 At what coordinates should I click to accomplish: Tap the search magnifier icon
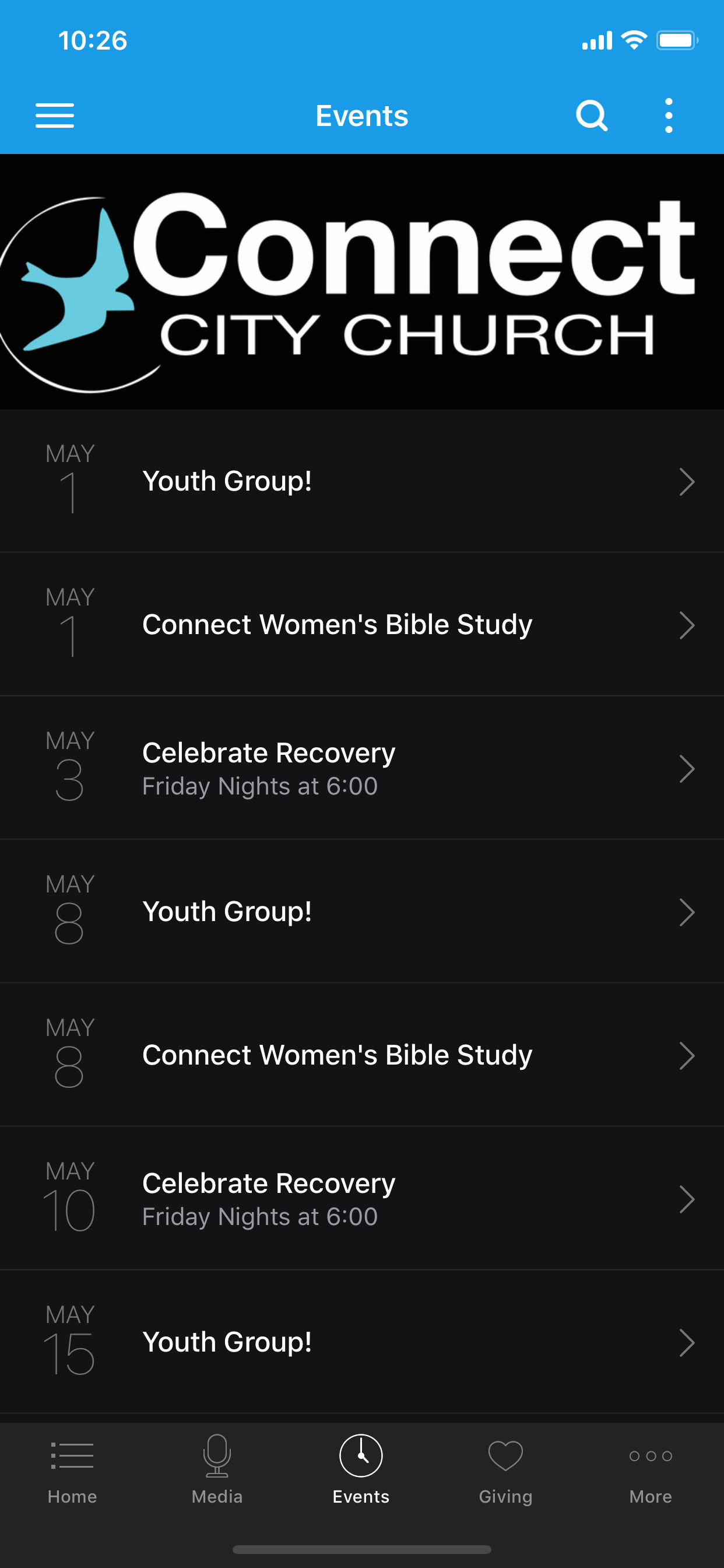click(592, 116)
